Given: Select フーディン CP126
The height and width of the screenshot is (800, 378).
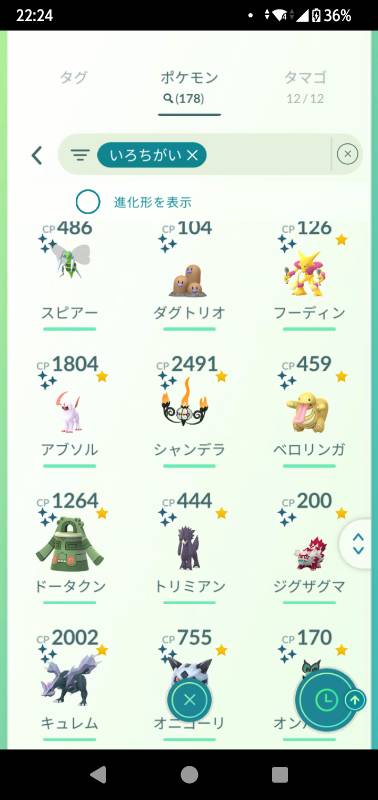Looking at the screenshot, I should tap(310, 274).
